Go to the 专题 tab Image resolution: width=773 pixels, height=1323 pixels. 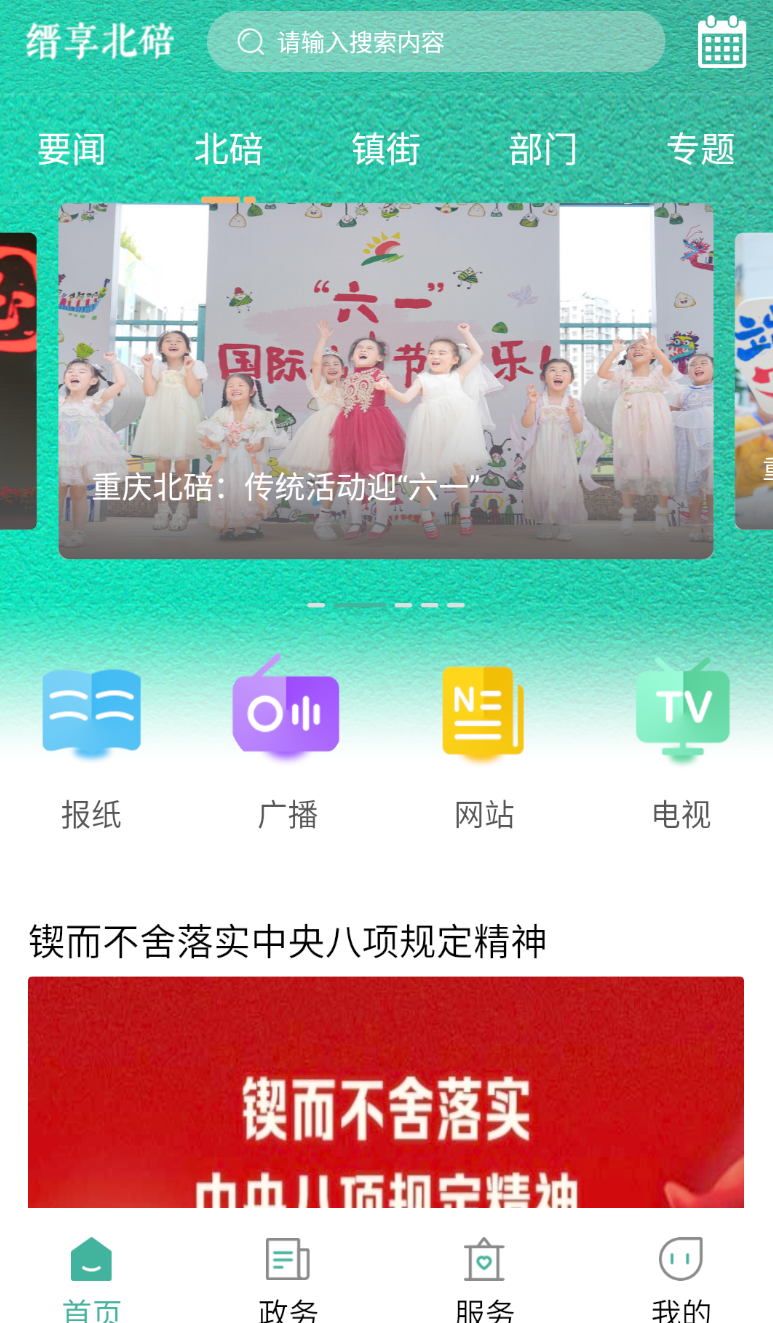(x=701, y=149)
